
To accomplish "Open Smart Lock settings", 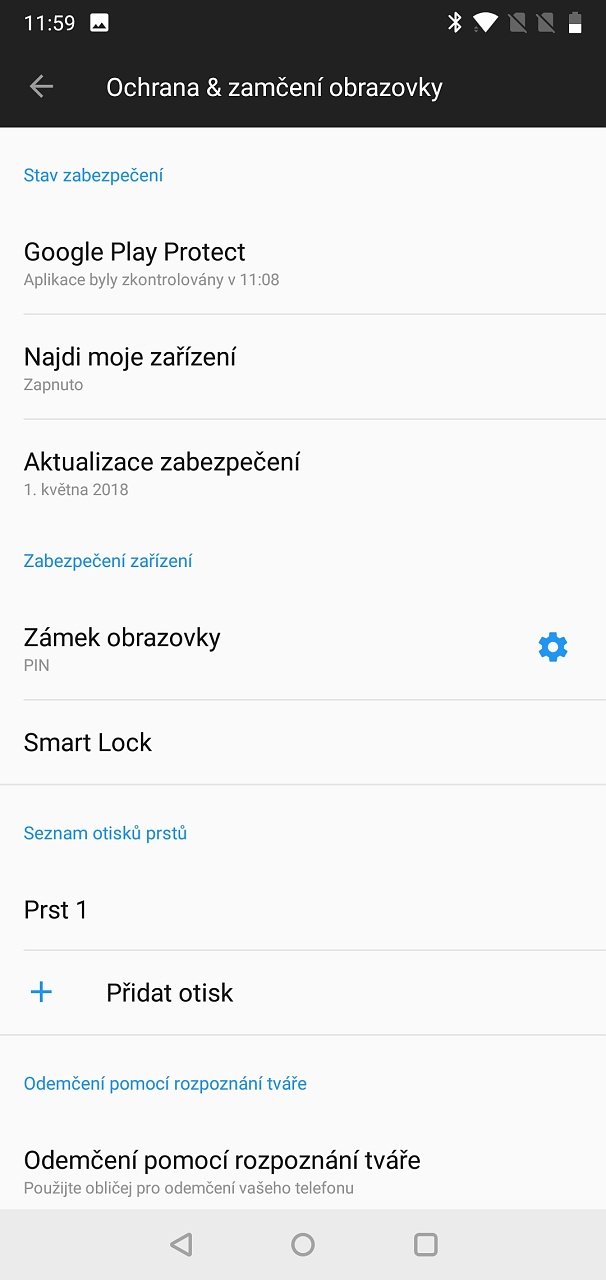I will pos(303,742).
